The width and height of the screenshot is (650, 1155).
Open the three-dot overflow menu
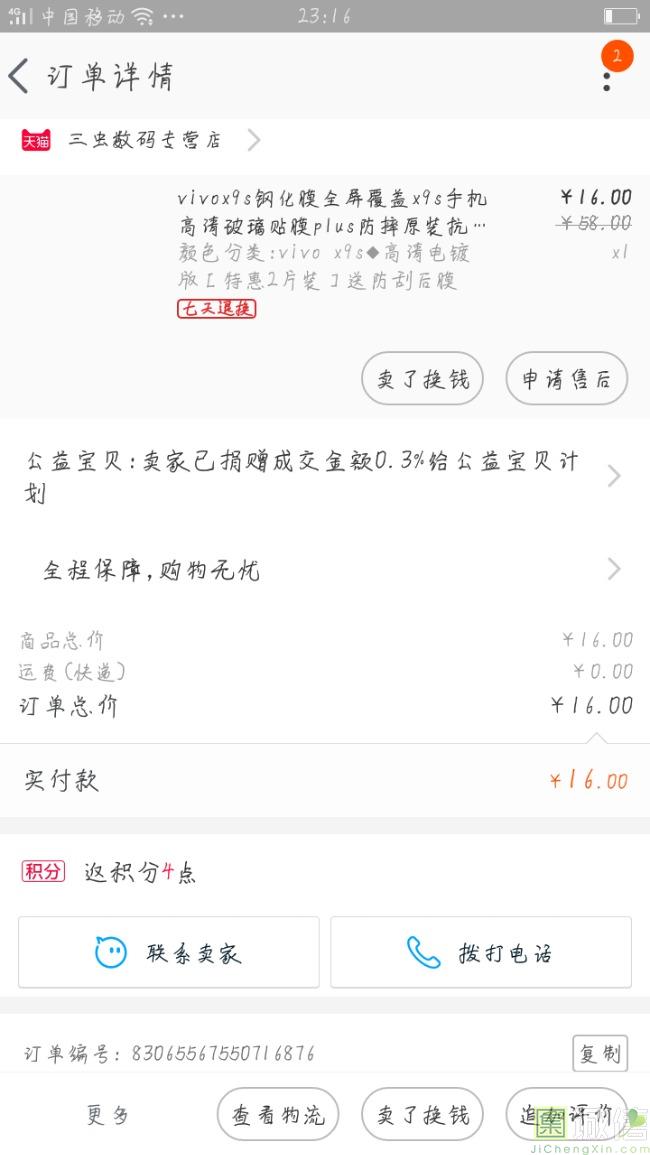[x=607, y=78]
